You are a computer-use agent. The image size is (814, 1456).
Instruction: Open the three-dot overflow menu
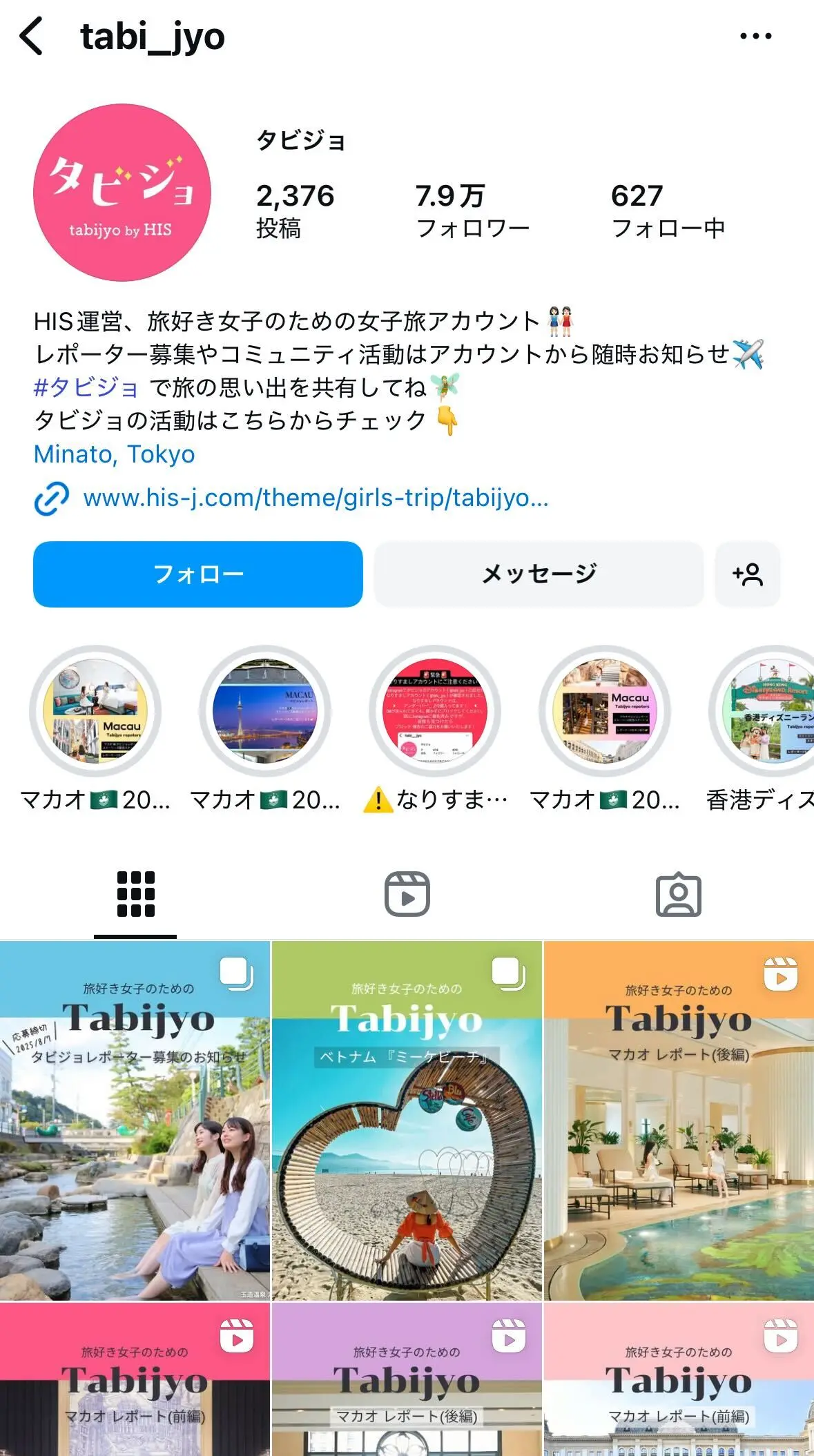[x=755, y=36]
